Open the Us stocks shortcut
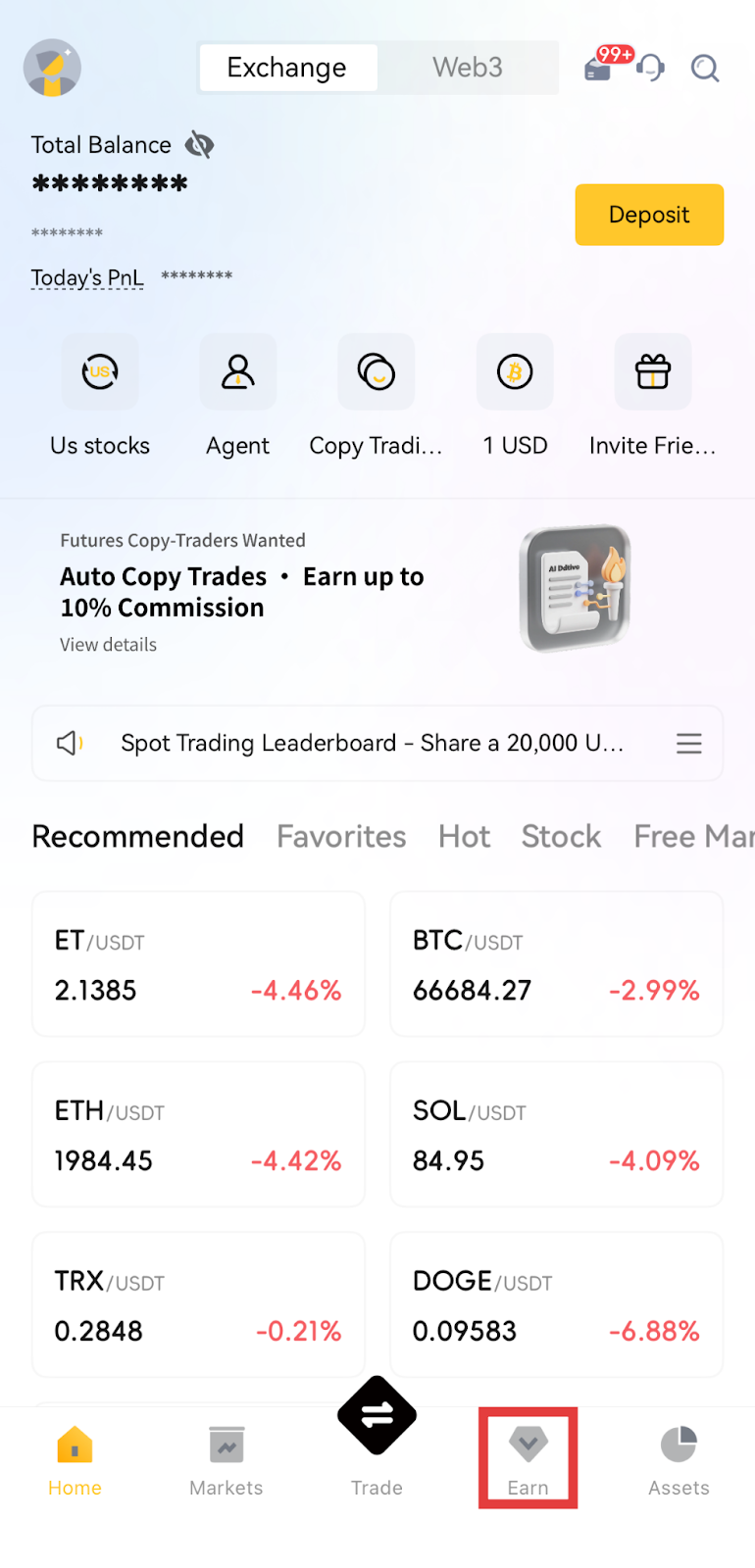Screen dimensions: 755x1568 [100, 372]
